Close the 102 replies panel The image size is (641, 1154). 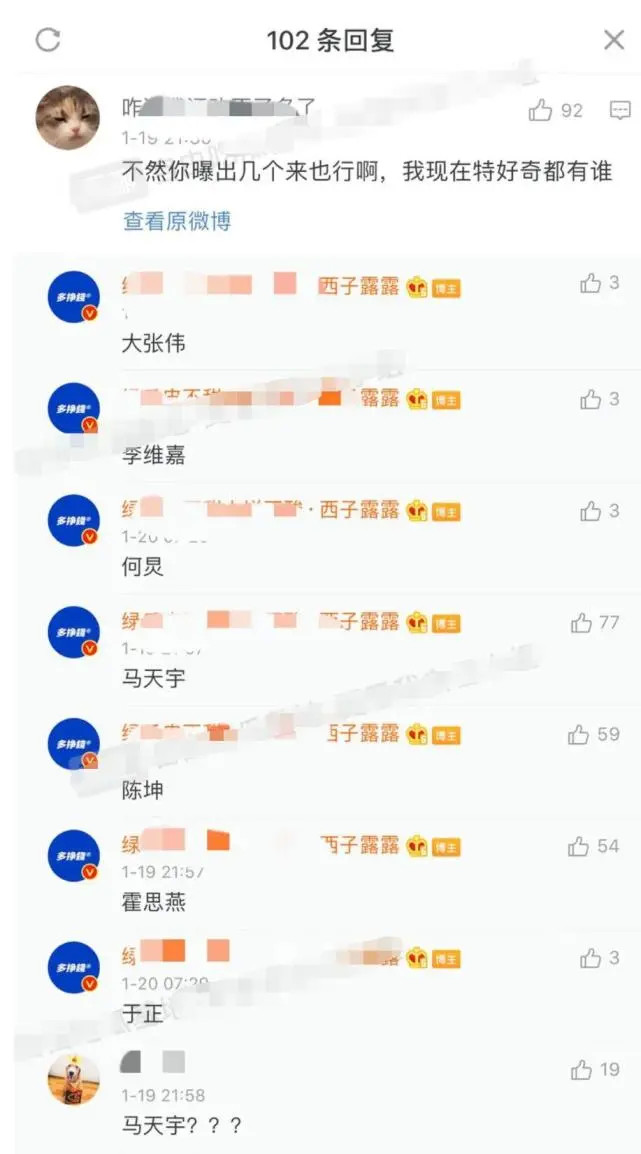pos(614,40)
